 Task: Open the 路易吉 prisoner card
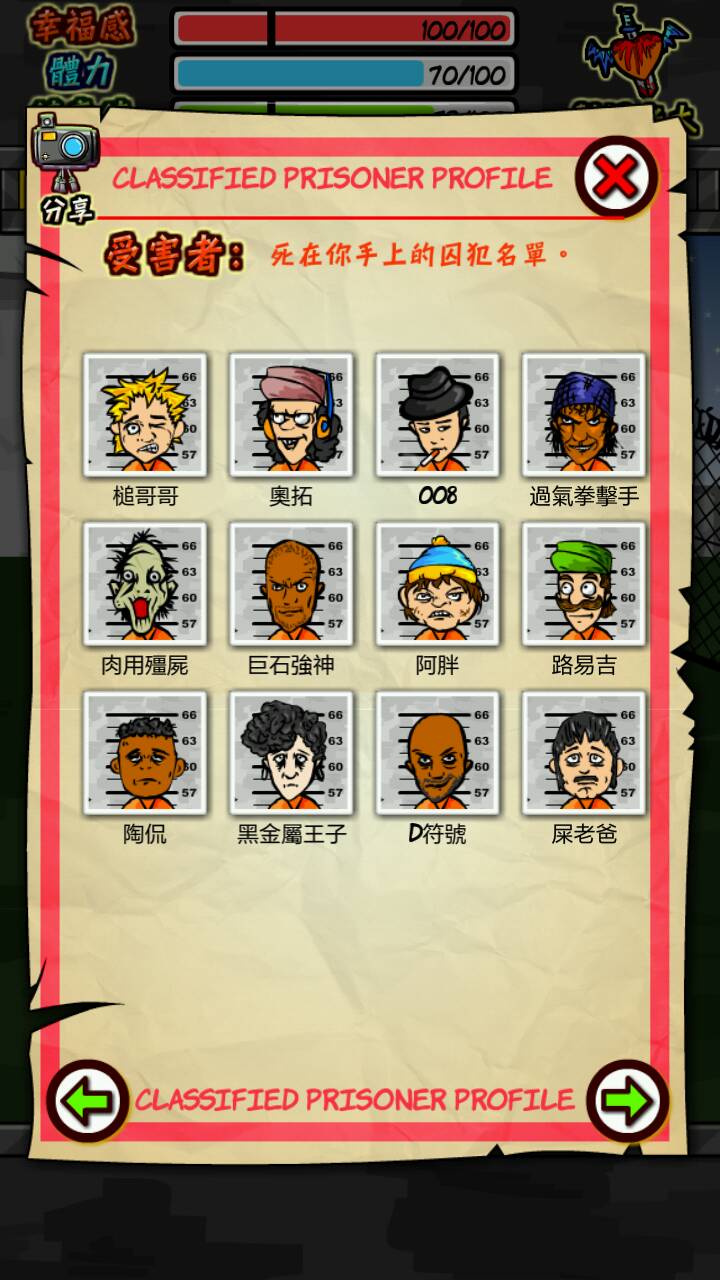[x=583, y=584]
